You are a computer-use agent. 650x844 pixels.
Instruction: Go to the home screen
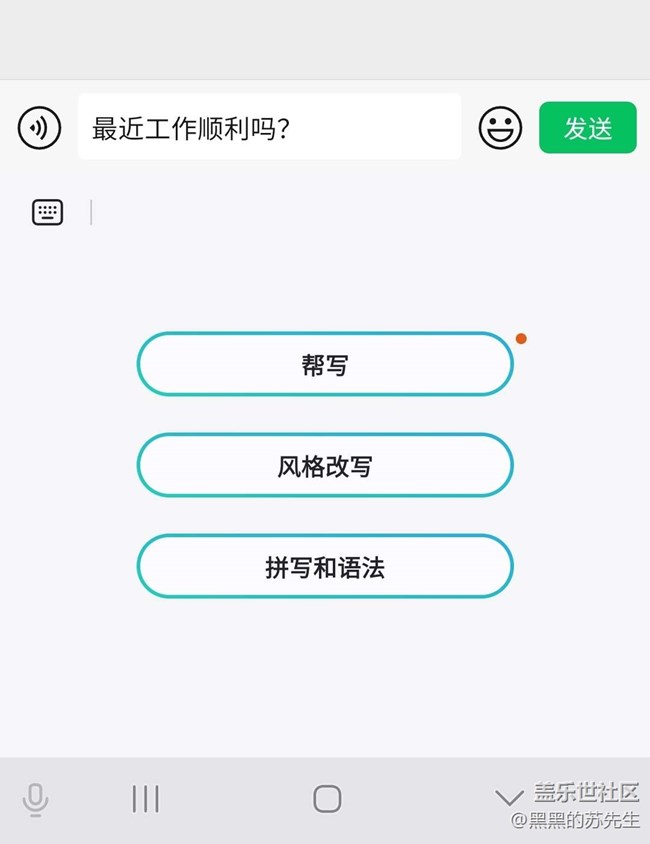pyautogui.click(x=327, y=799)
